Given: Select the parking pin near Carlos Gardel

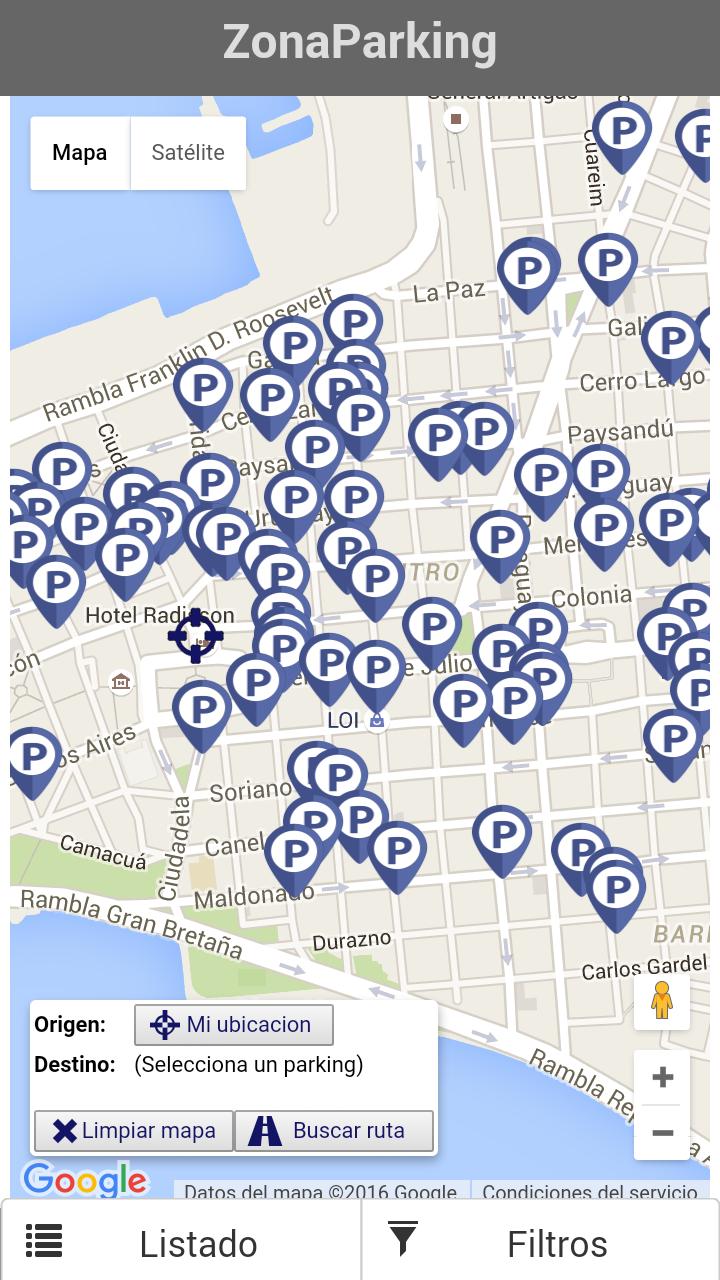Looking at the screenshot, I should (617, 888).
